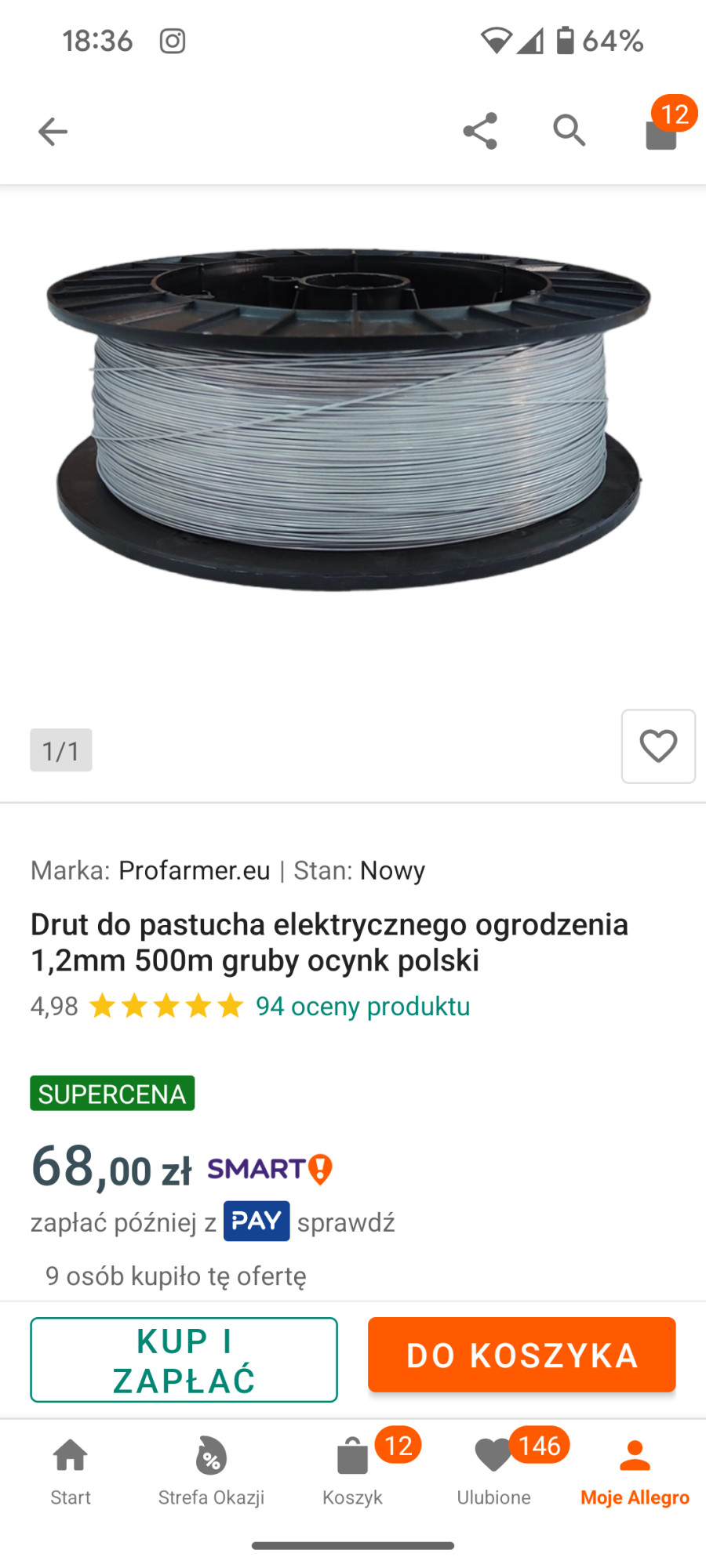Screen dimensions: 706x1568
Task: Add this product to favorites with the heart
Action: (658, 746)
